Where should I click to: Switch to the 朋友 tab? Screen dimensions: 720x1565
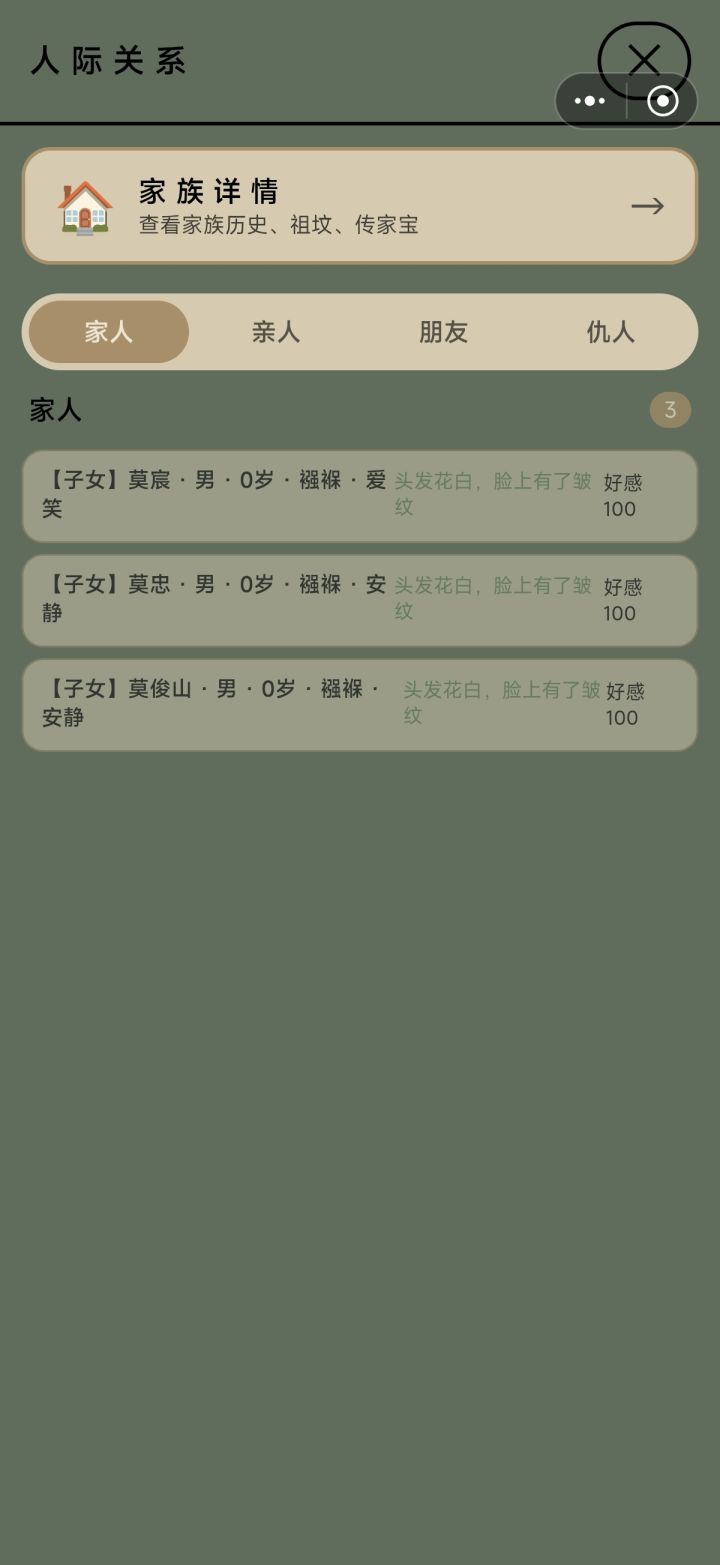point(443,332)
